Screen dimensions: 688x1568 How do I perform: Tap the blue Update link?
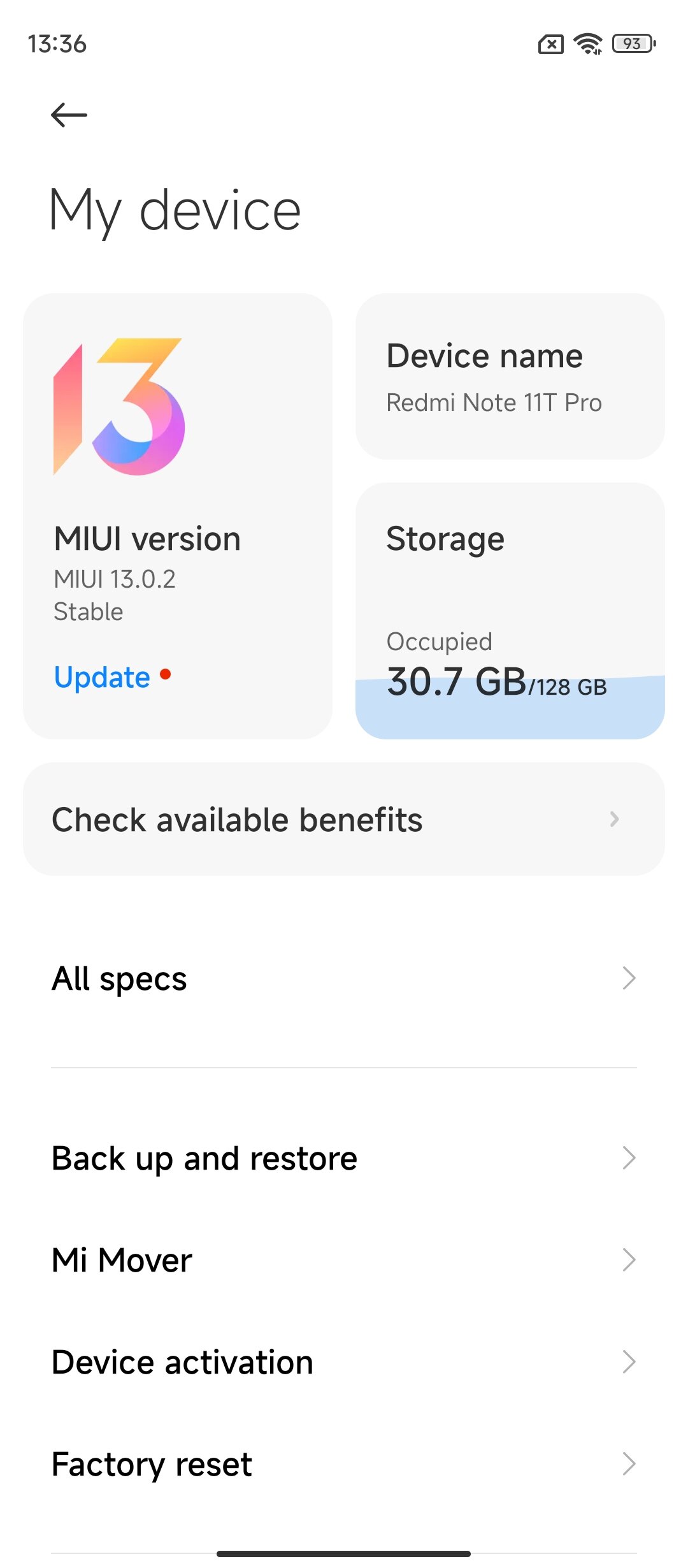(x=102, y=676)
